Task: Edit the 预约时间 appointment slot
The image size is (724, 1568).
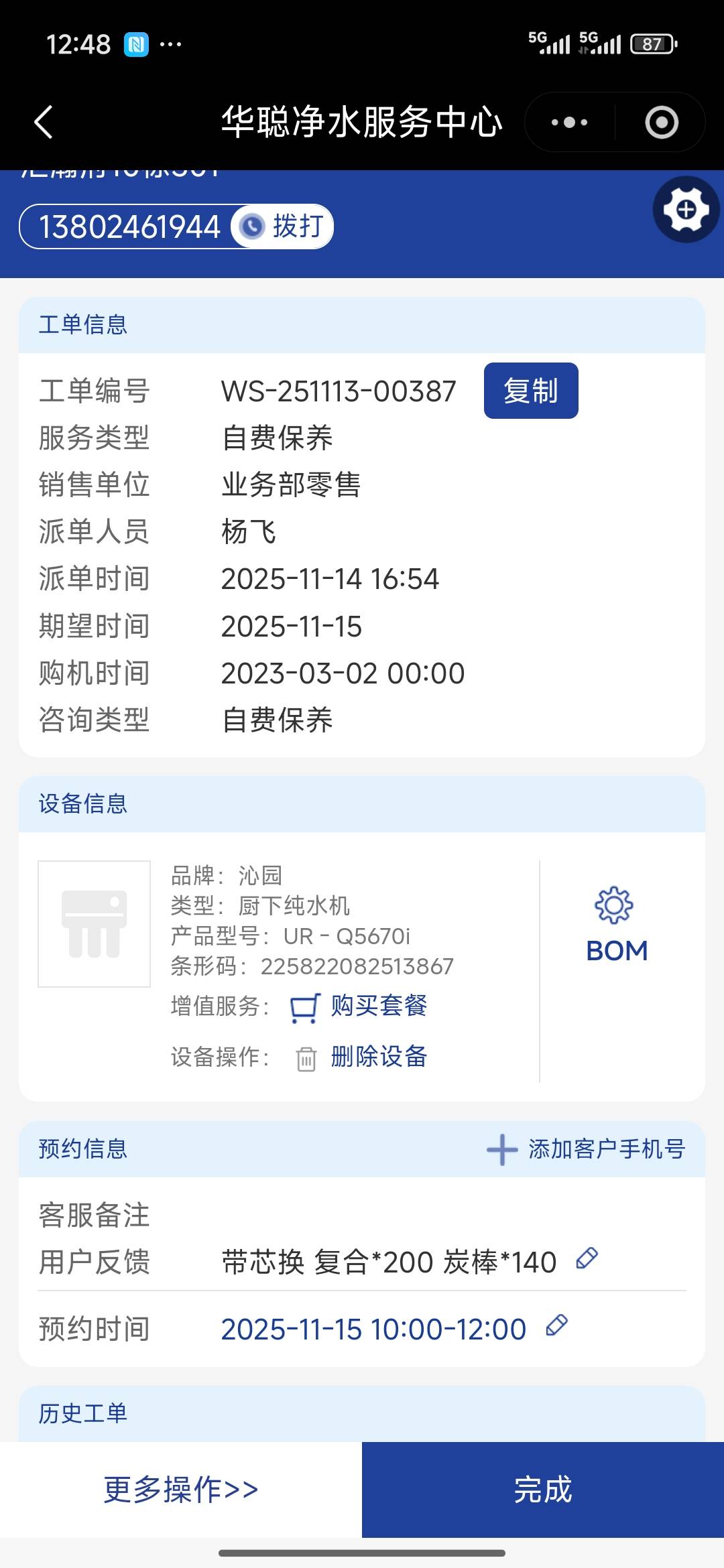Action: pos(556,1325)
